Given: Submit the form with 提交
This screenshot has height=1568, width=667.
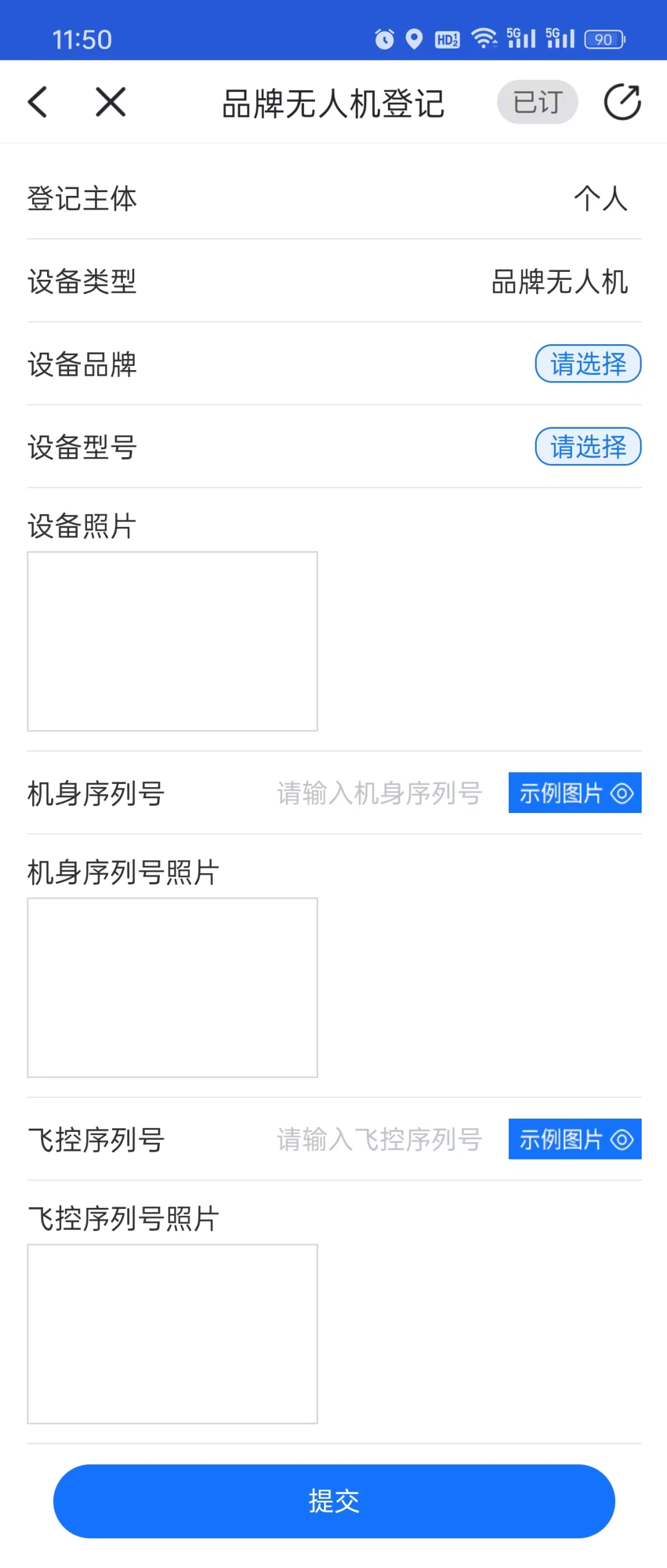Looking at the screenshot, I should (x=334, y=1501).
